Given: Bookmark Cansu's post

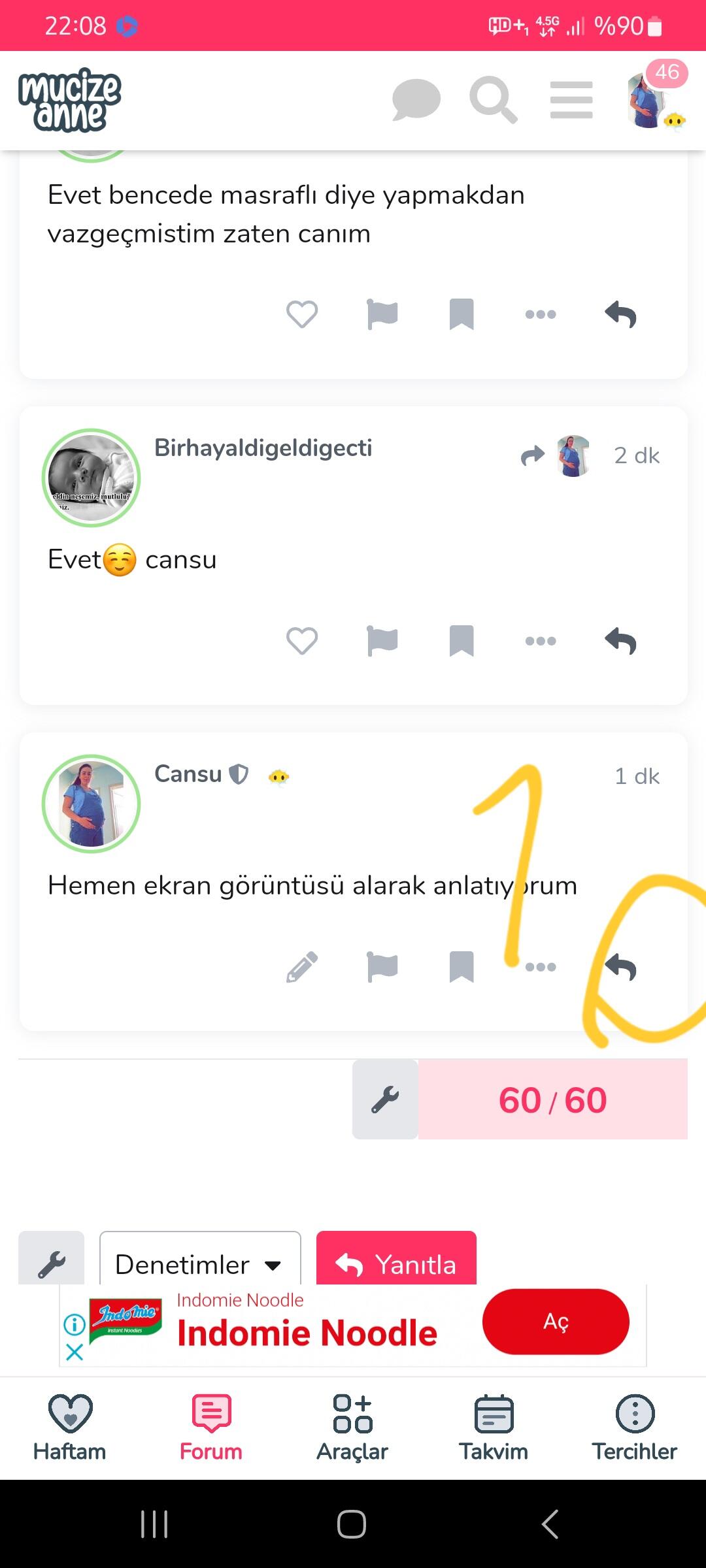Looking at the screenshot, I should click(x=462, y=967).
